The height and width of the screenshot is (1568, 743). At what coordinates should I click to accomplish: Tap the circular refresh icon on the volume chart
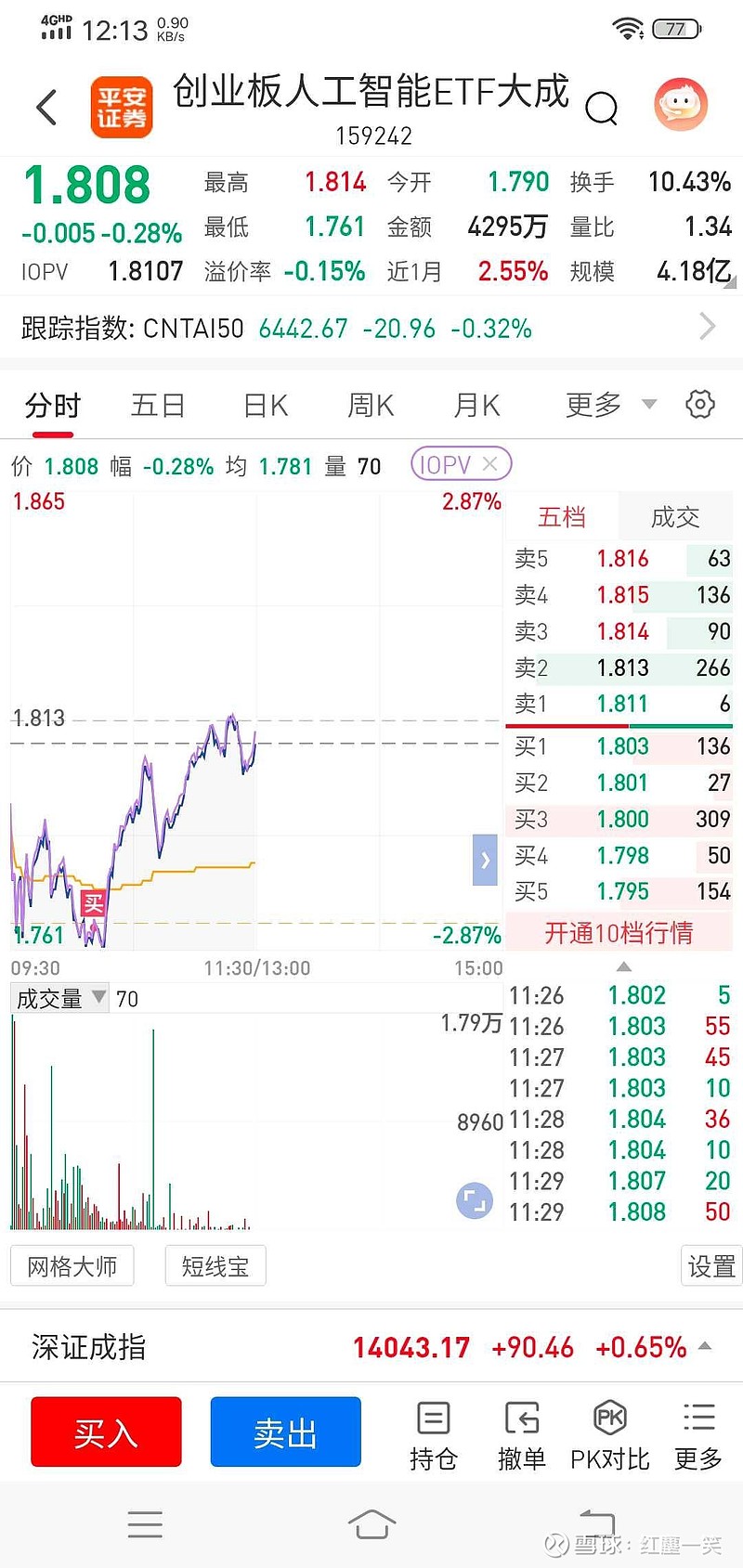(x=475, y=1200)
